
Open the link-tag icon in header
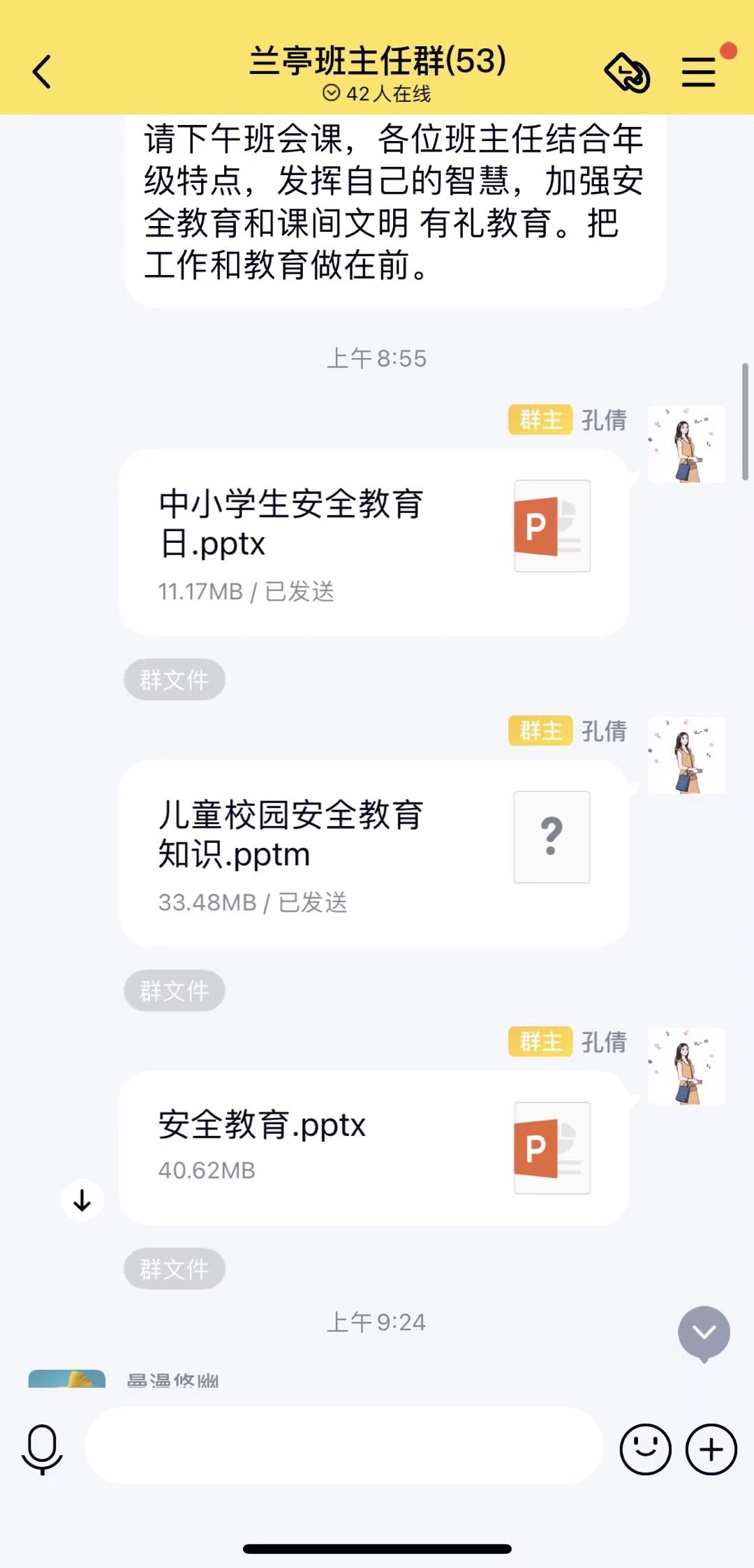click(627, 73)
